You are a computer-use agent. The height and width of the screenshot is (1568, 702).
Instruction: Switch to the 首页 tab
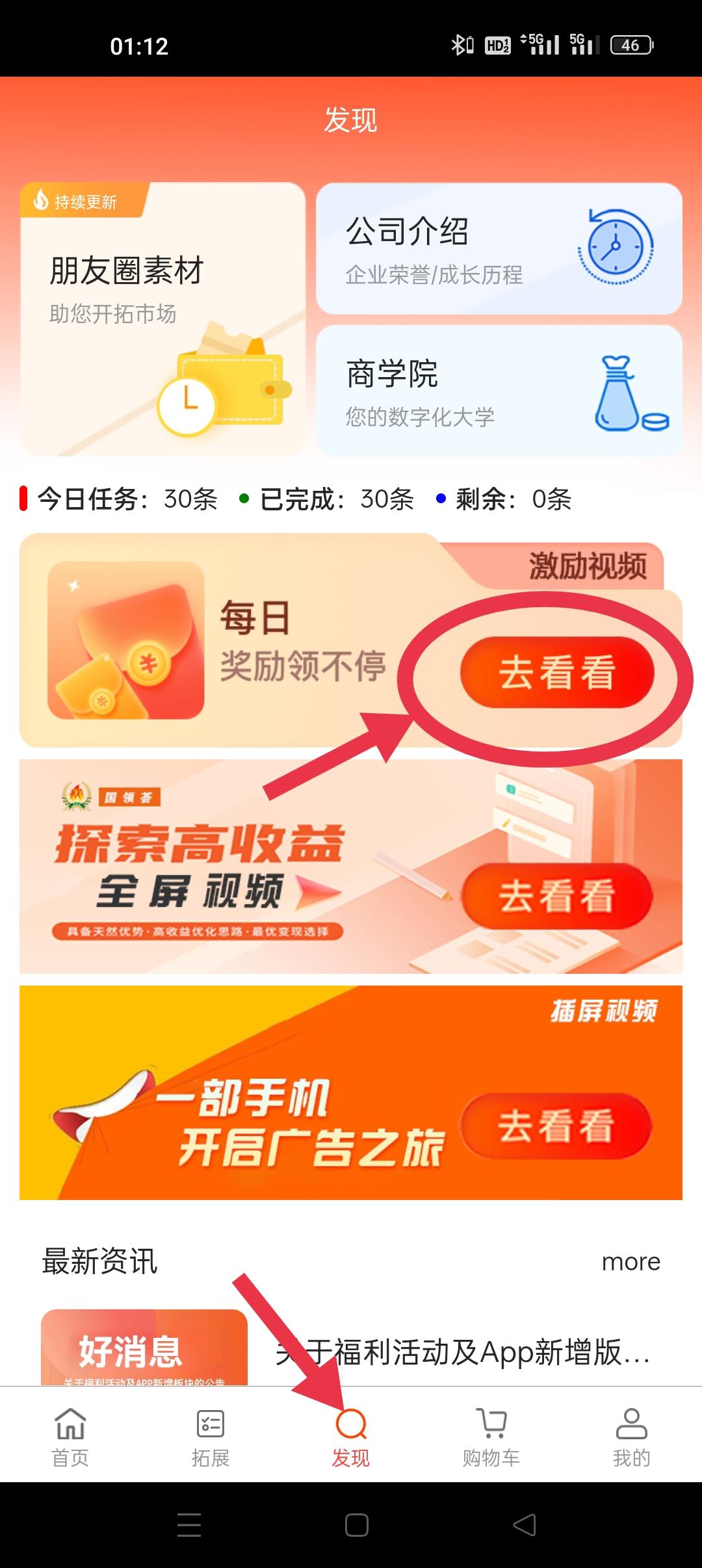pos(70,1438)
